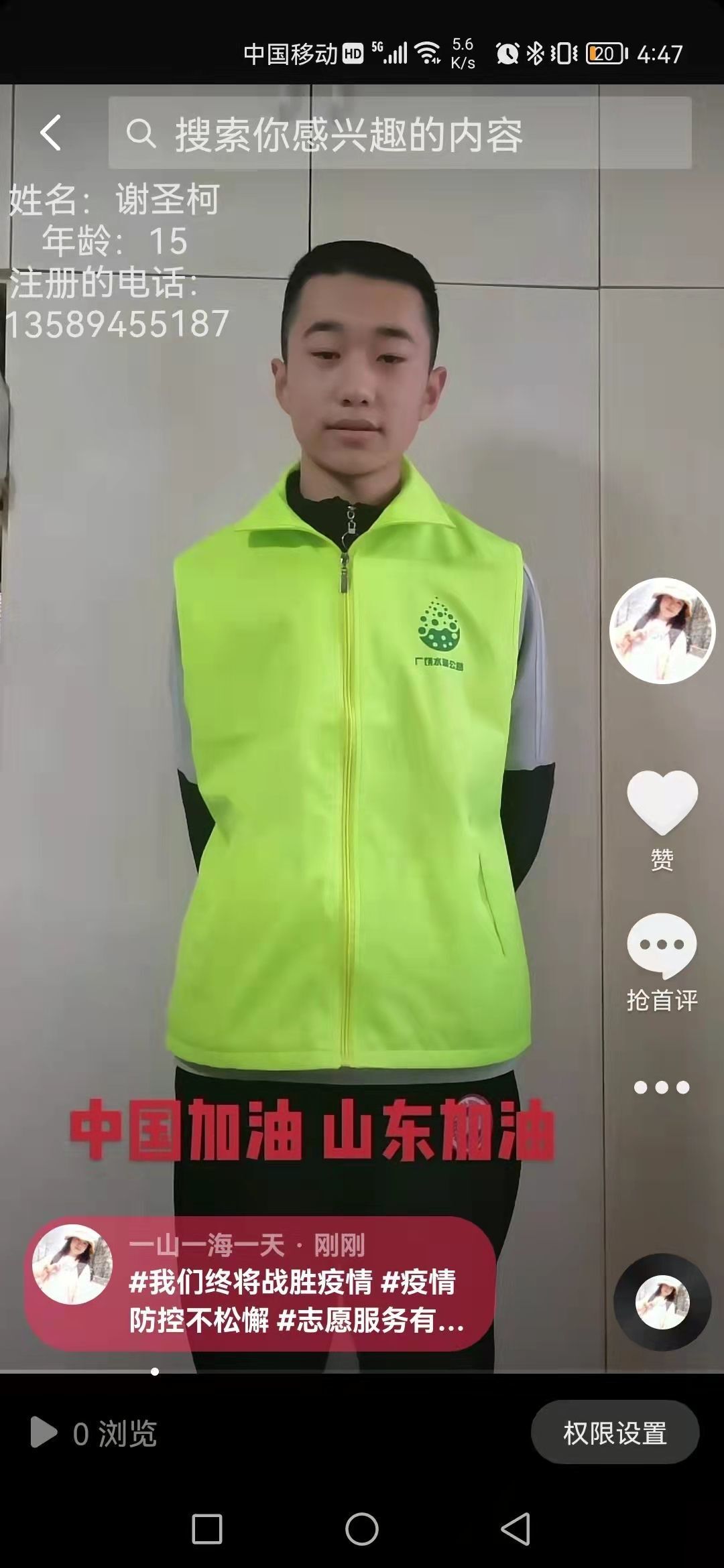
Task: Open the search box for interesting content
Action: [x=400, y=133]
